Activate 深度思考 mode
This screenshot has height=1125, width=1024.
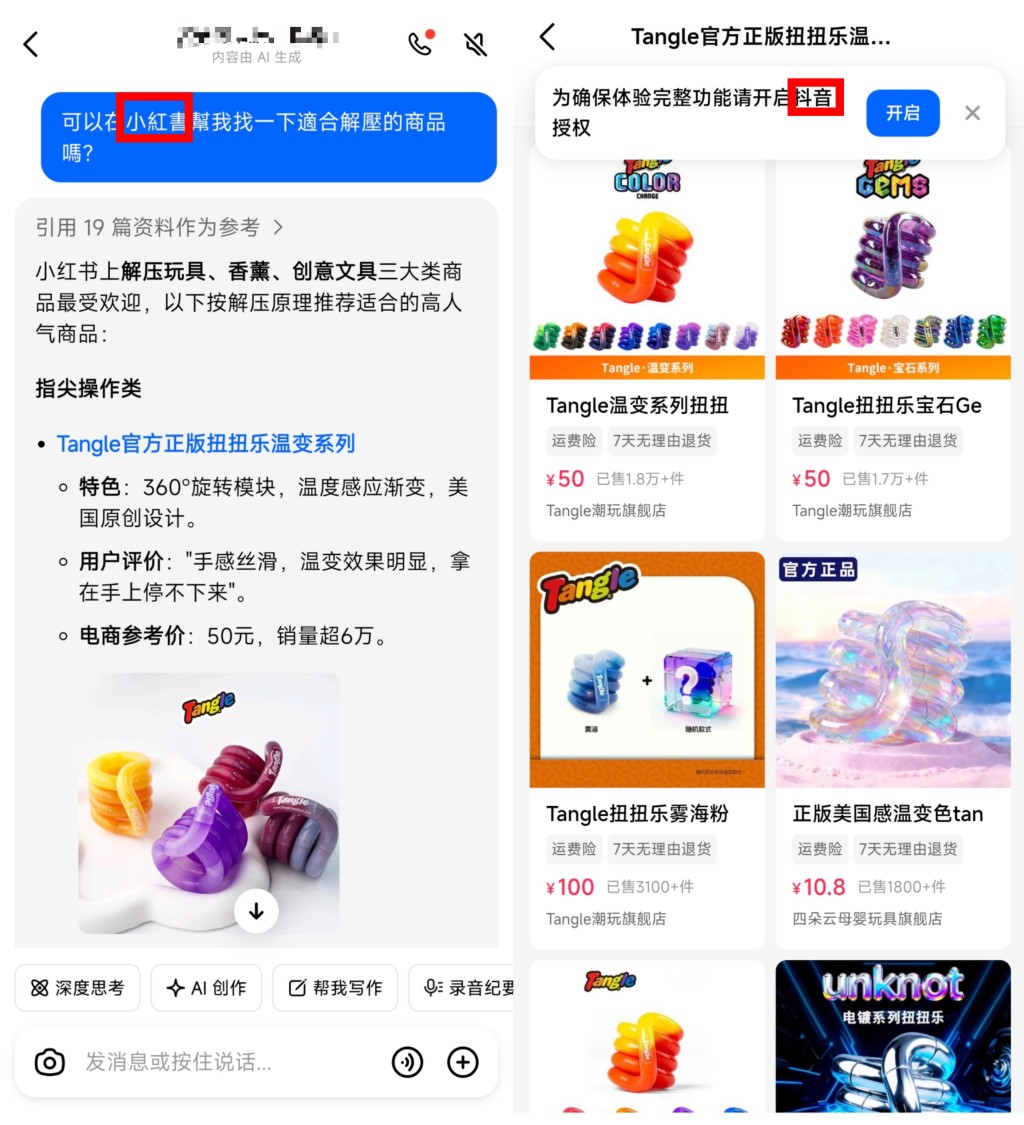point(77,988)
